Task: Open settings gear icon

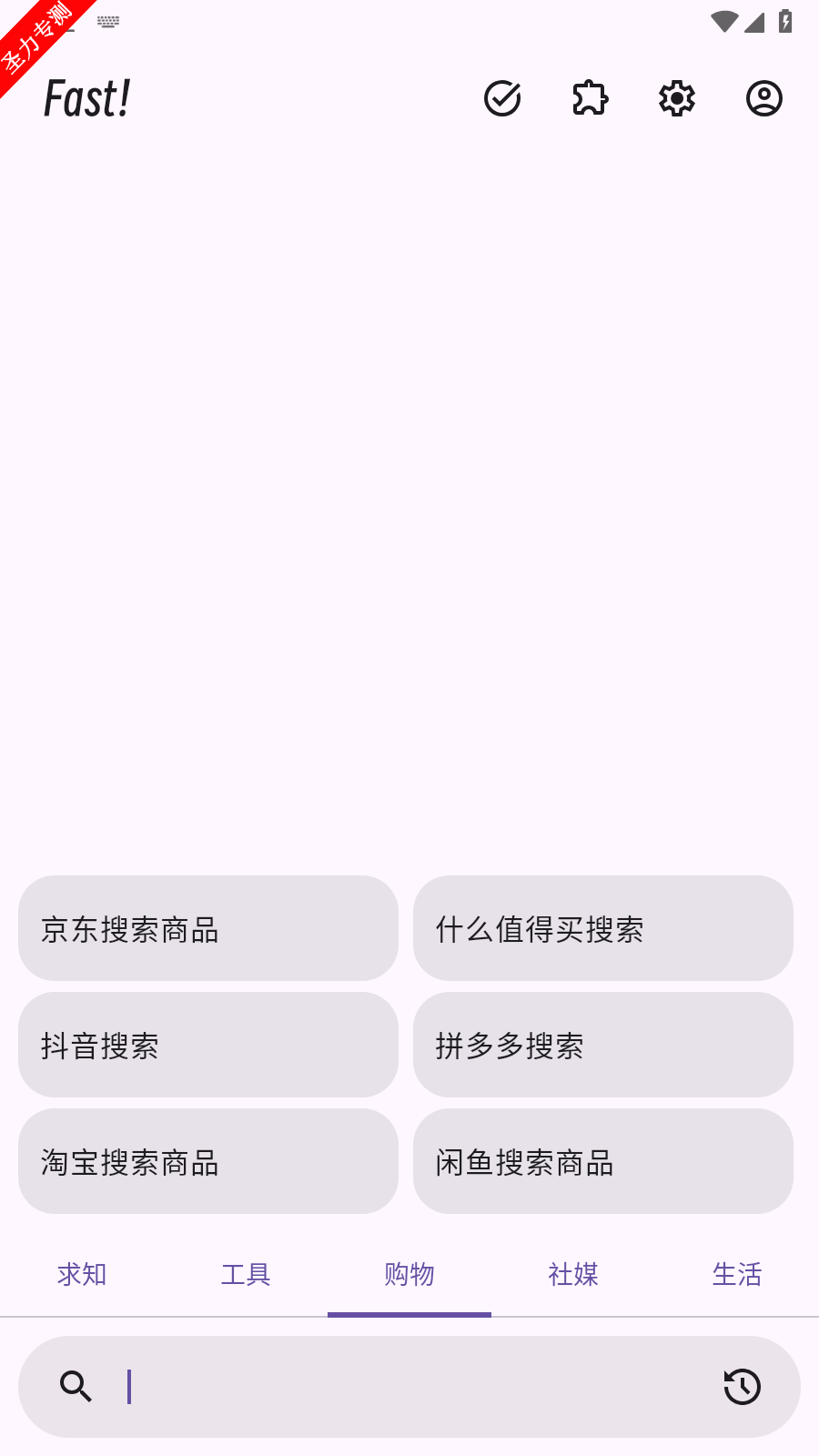Action: (x=677, y=98)
